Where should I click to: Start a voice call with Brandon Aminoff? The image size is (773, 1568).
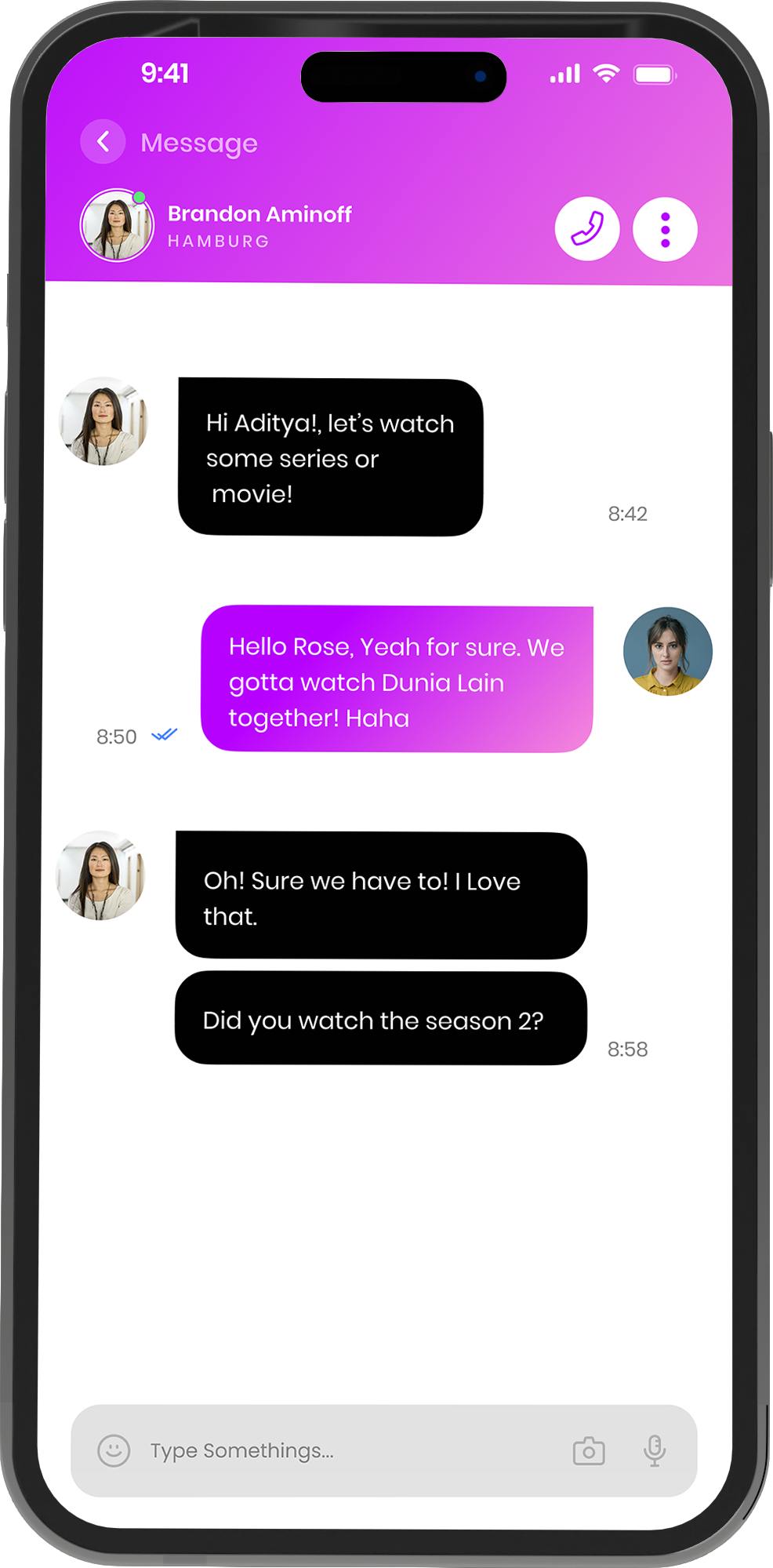587,228
